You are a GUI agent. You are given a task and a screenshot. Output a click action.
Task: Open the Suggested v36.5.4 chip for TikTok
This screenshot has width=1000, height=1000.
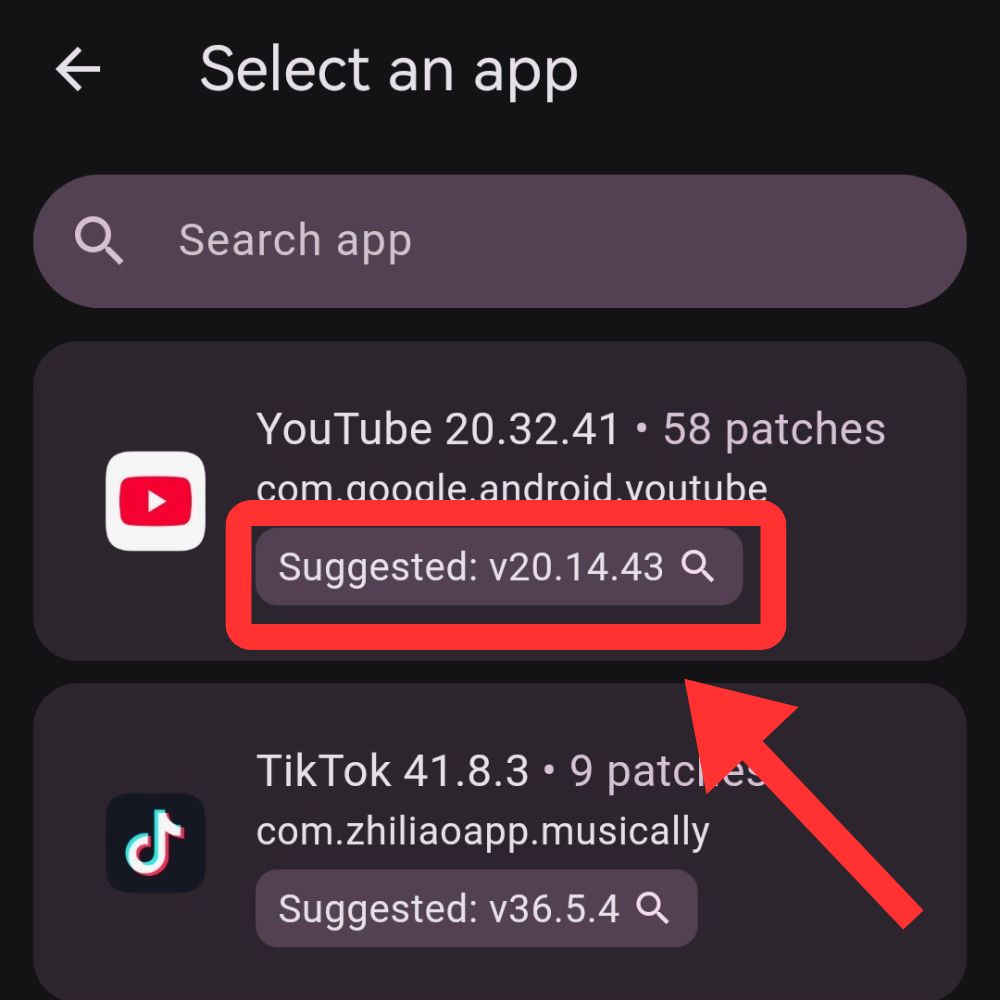click(475, 908)
